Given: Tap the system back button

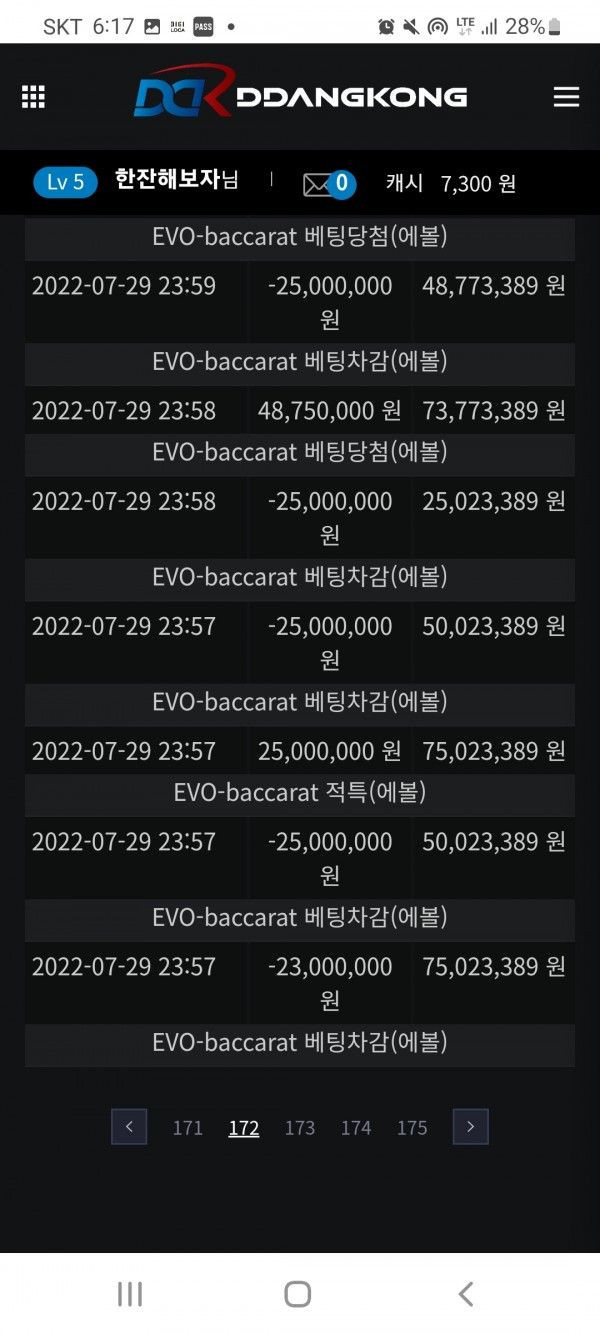Looking at the screenshot, I should tap(465, 1293).
